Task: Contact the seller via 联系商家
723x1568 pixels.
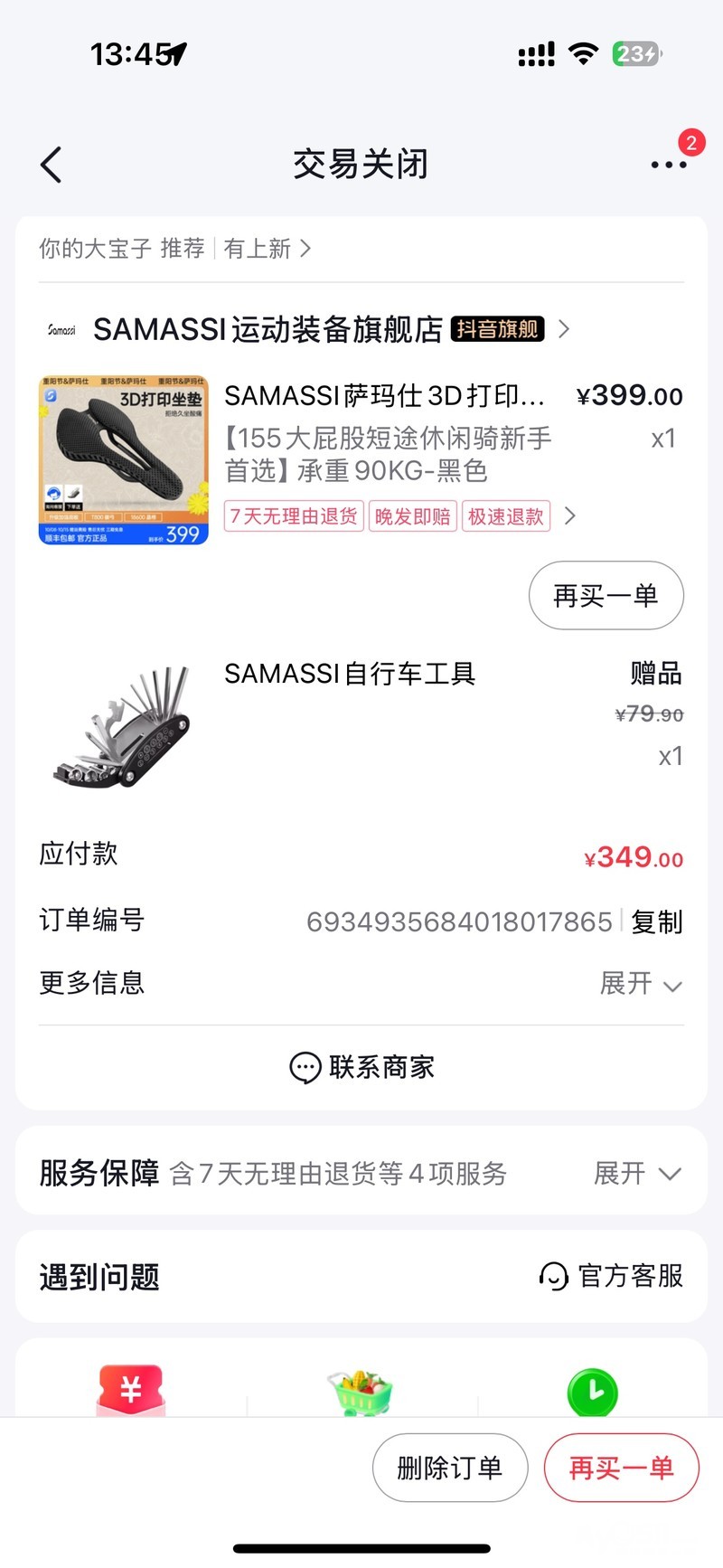Action: tap(361, 1067)
